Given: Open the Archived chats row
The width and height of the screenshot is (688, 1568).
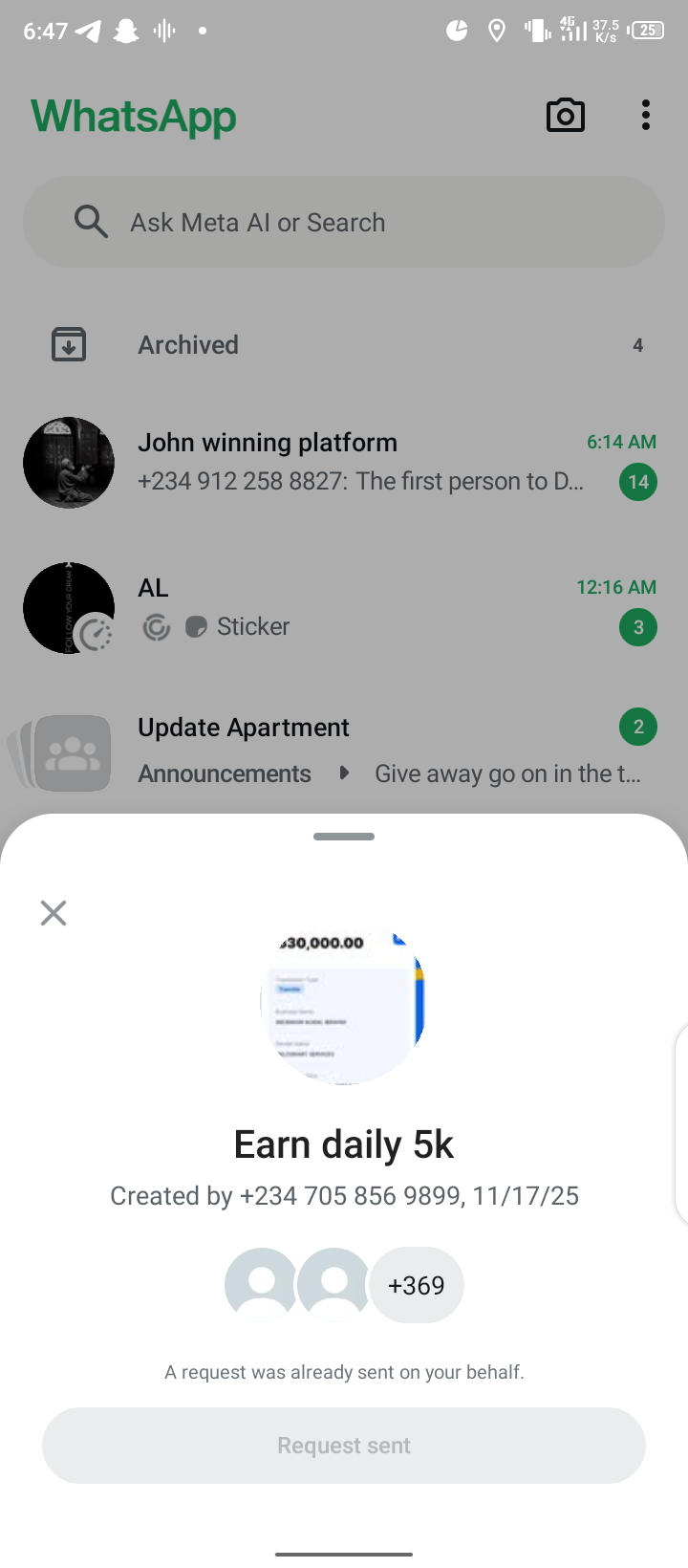Looking at the screenshot, I should 344,345.
